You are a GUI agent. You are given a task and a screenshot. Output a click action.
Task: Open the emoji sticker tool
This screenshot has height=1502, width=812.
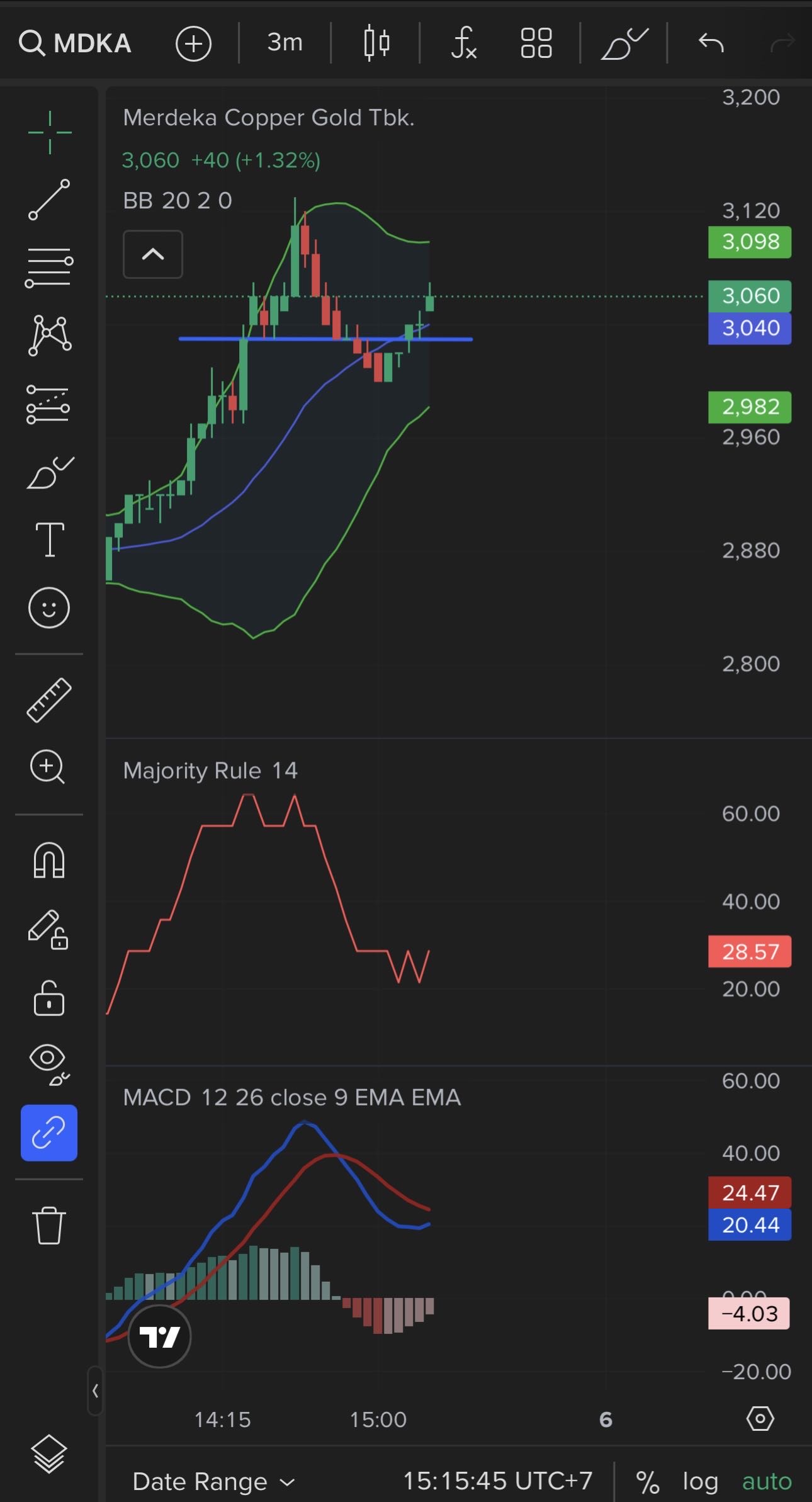pos(49,607)
